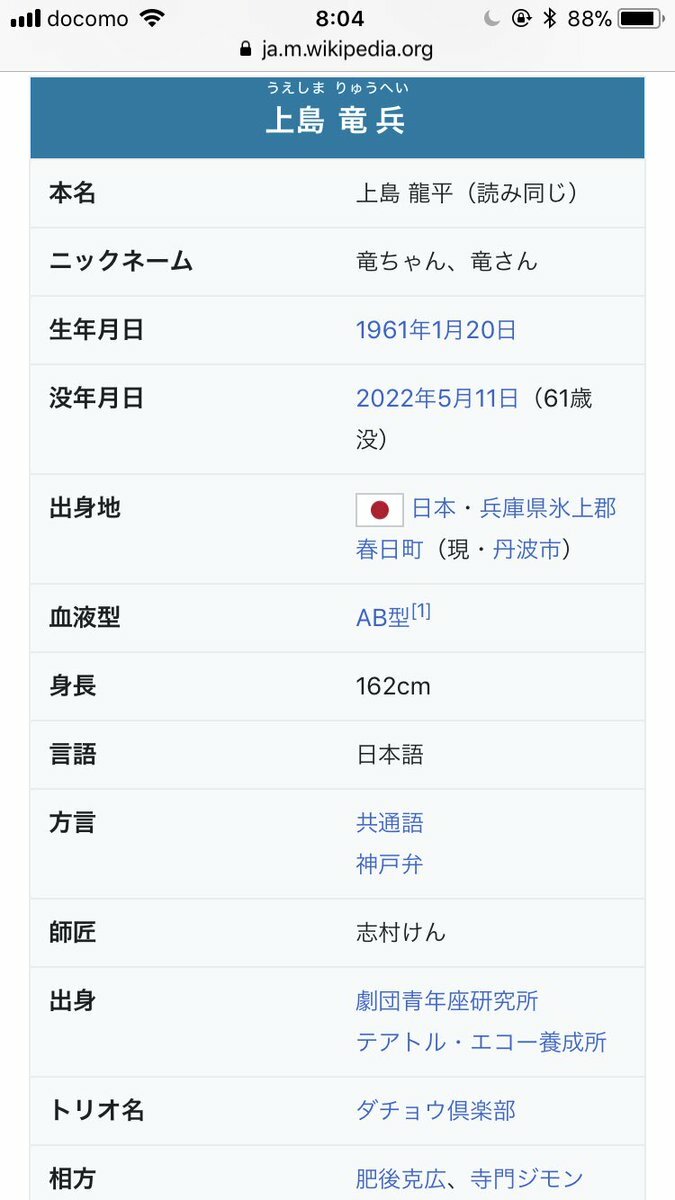Open the 劇団青年座研究所 link
Viewport: 675px width, 1200px height.
[x=447, y=1001]
